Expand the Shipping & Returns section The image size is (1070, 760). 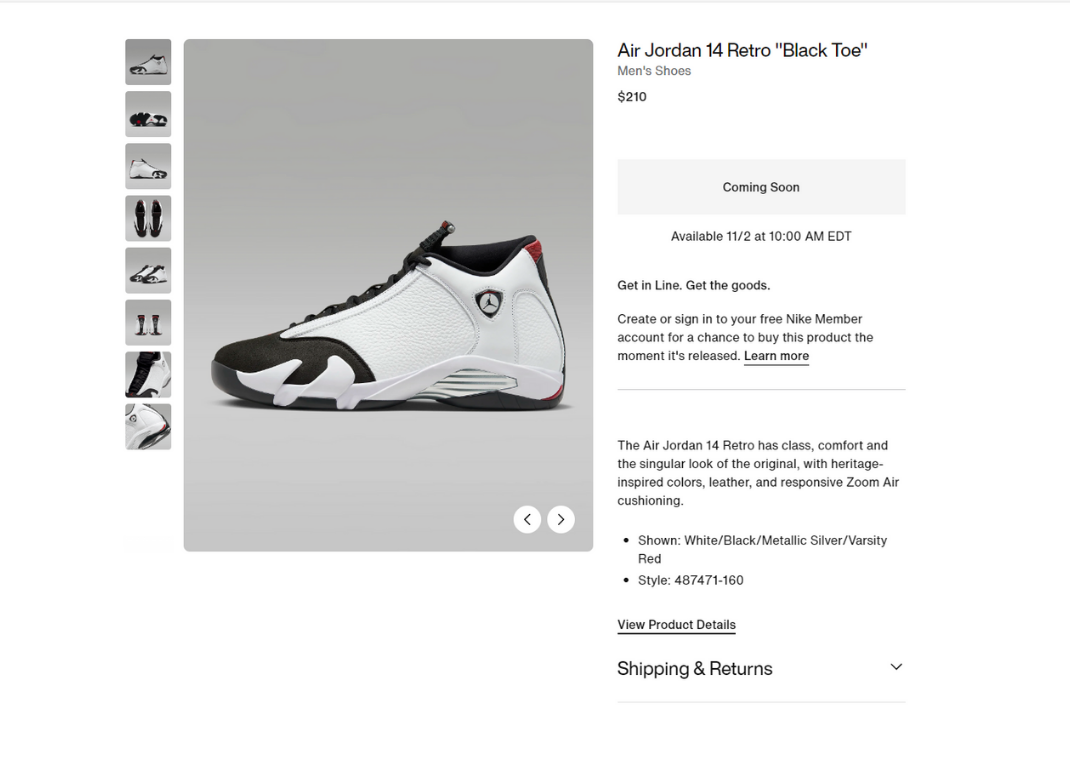(x=896, y=667)
